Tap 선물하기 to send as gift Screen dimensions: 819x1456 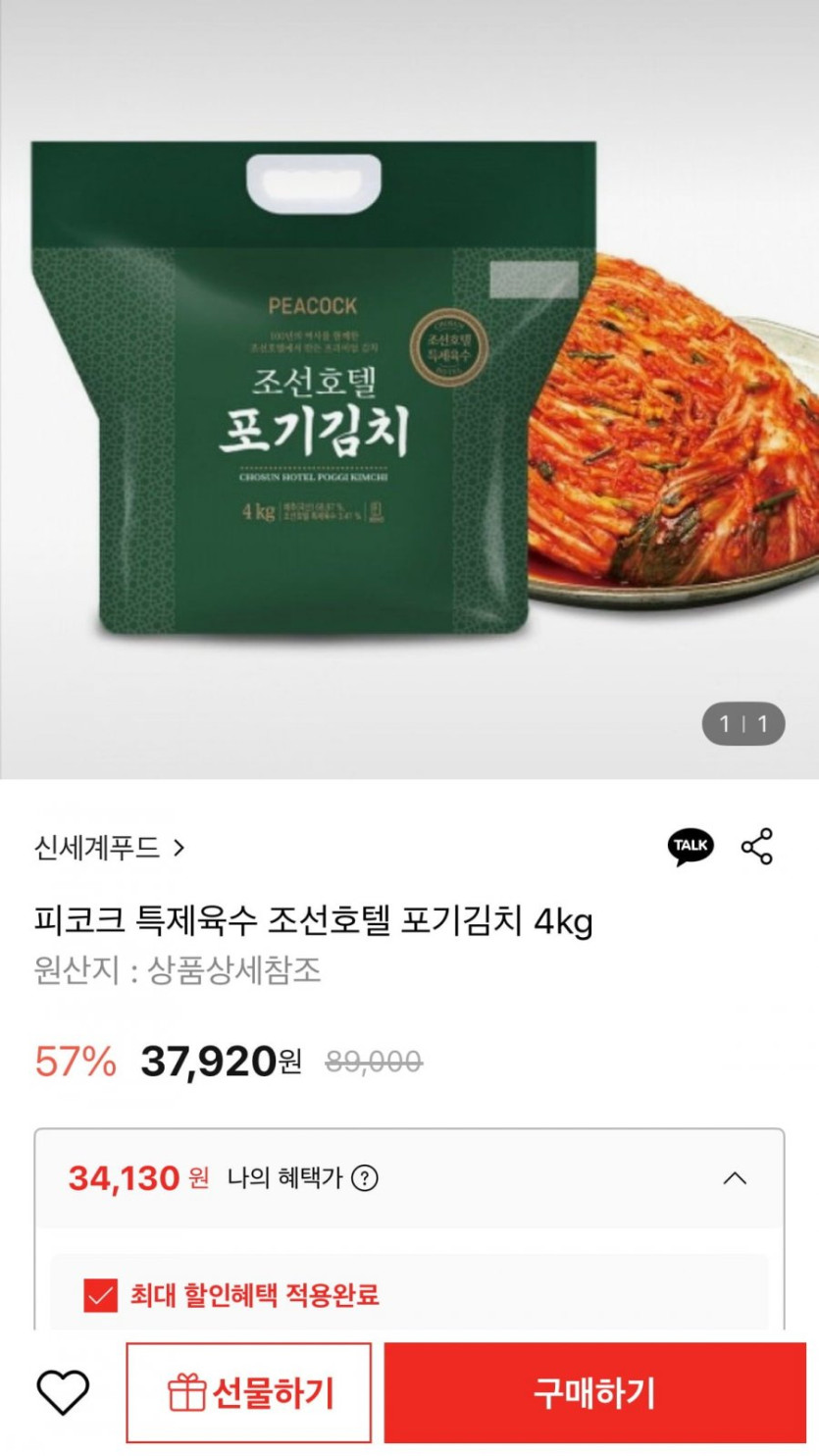(249, 1392)
